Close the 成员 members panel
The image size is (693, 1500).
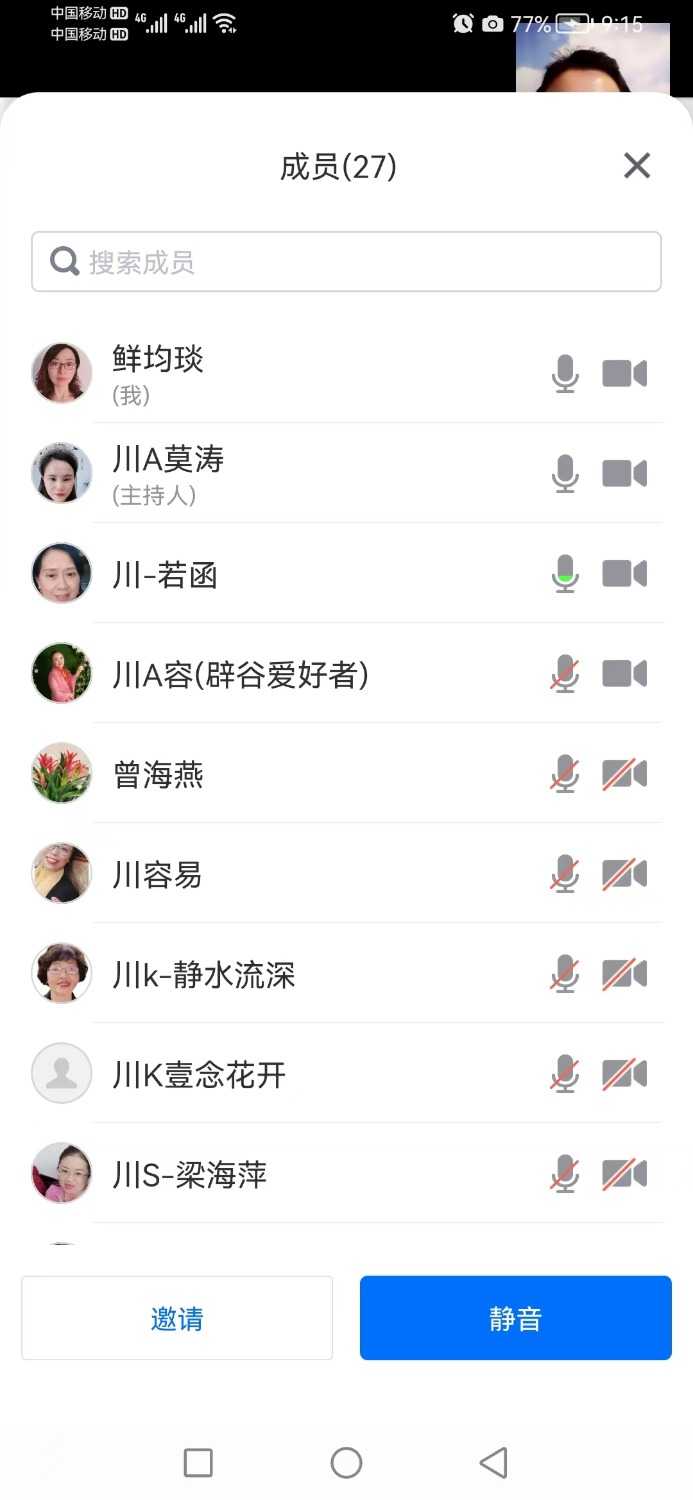click(637, 166)
